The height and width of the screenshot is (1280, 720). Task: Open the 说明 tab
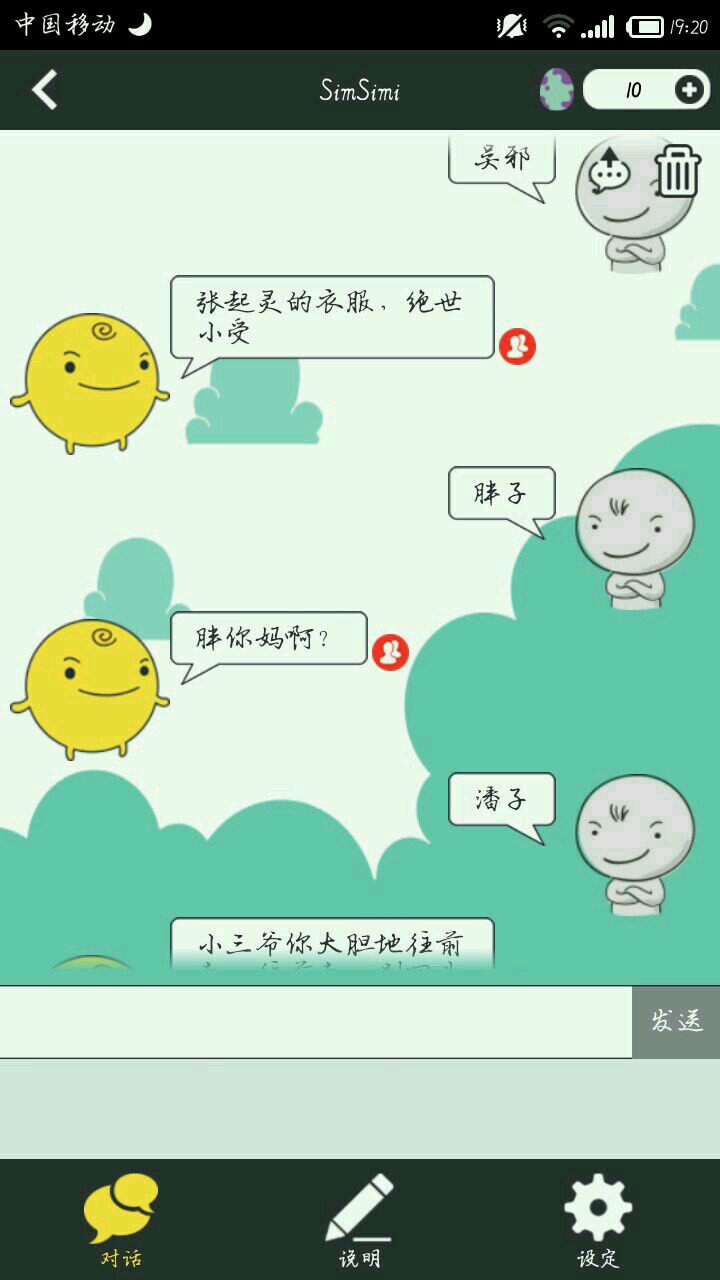(x=360, y=1220)
